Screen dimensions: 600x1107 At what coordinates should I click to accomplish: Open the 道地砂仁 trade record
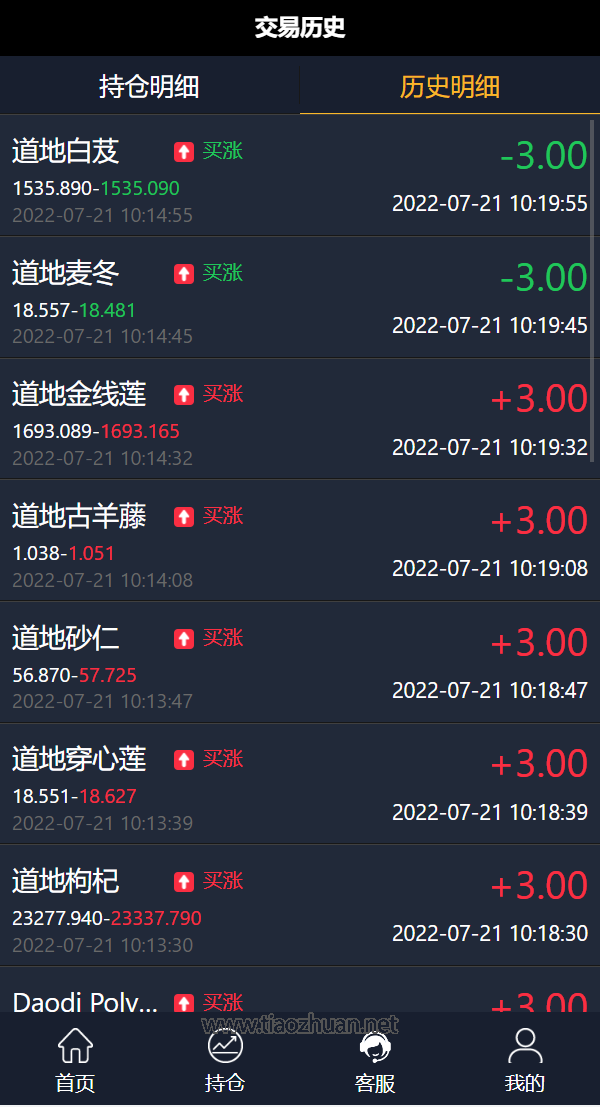pos(299,663)
